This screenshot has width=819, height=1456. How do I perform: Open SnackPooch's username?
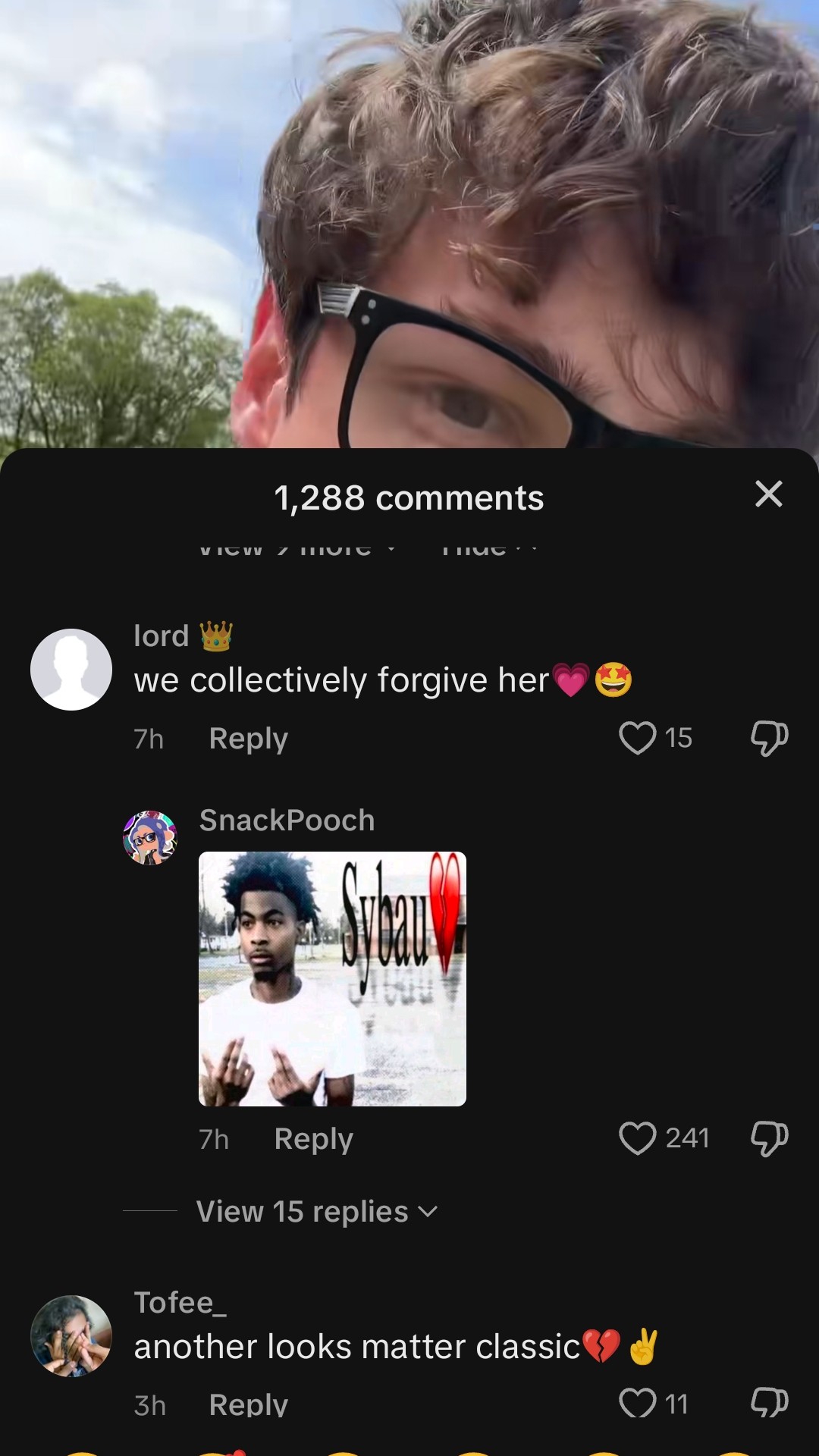pos(287,821)
